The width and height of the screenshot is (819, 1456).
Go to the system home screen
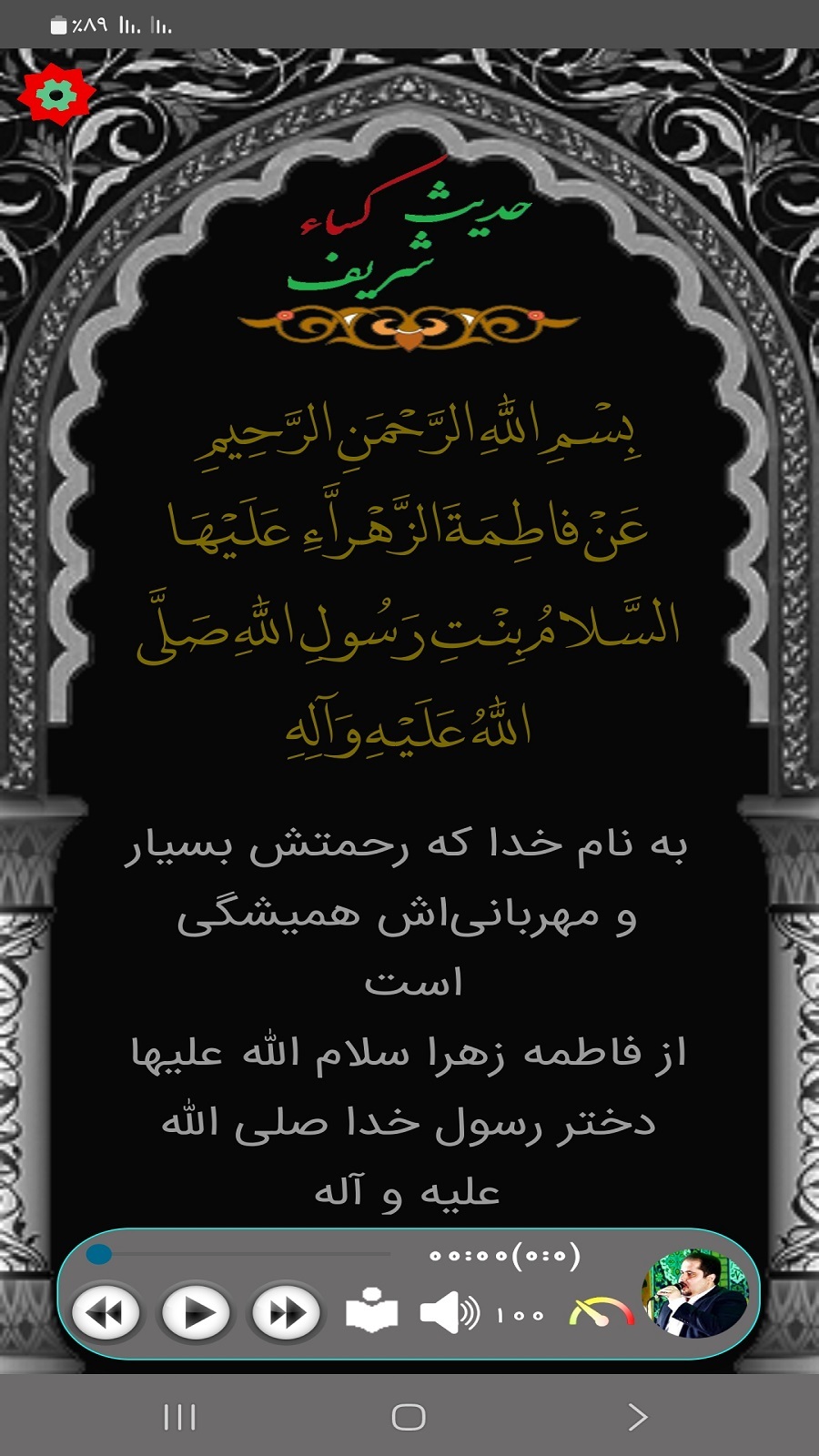409,1417
